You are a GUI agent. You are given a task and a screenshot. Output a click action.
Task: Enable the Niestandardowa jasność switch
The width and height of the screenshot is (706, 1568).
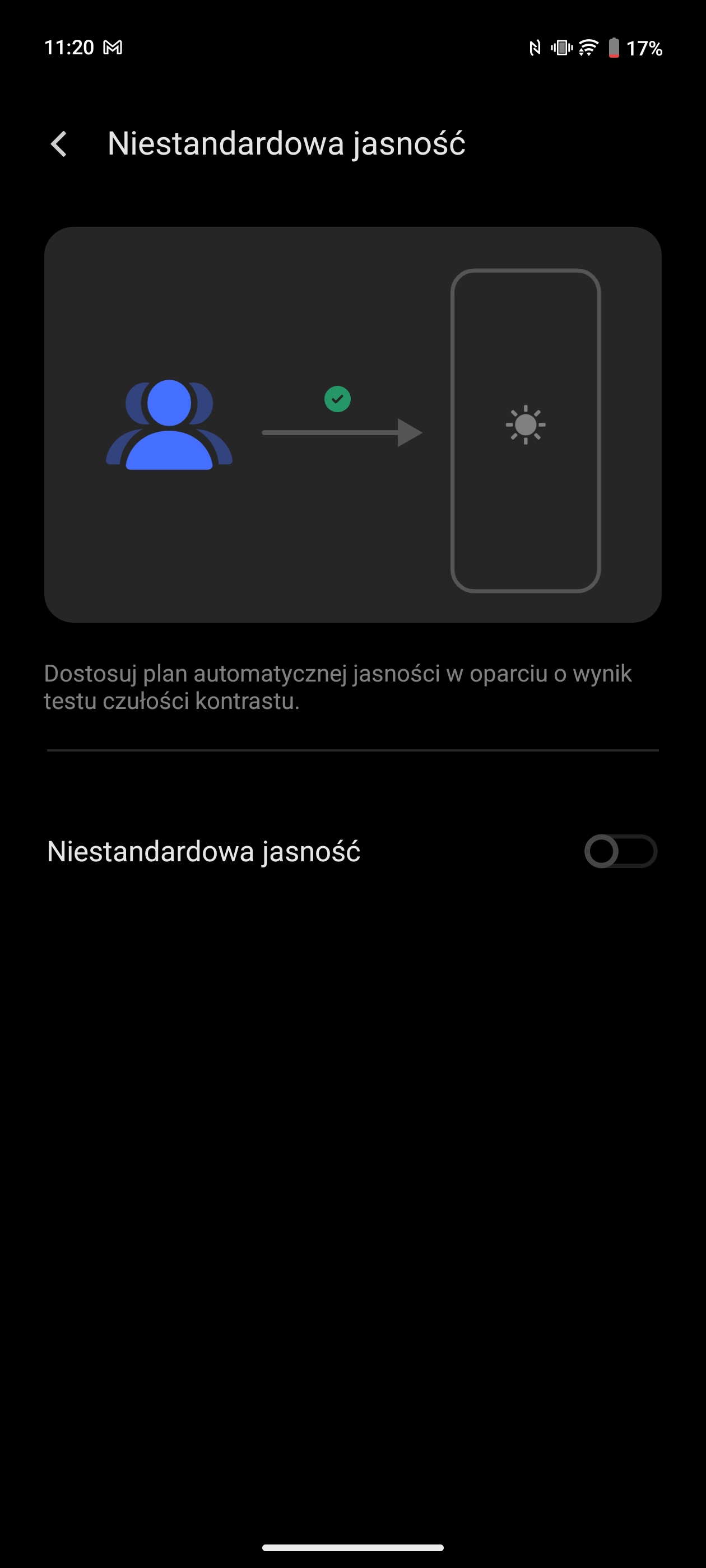coord(620,851)
